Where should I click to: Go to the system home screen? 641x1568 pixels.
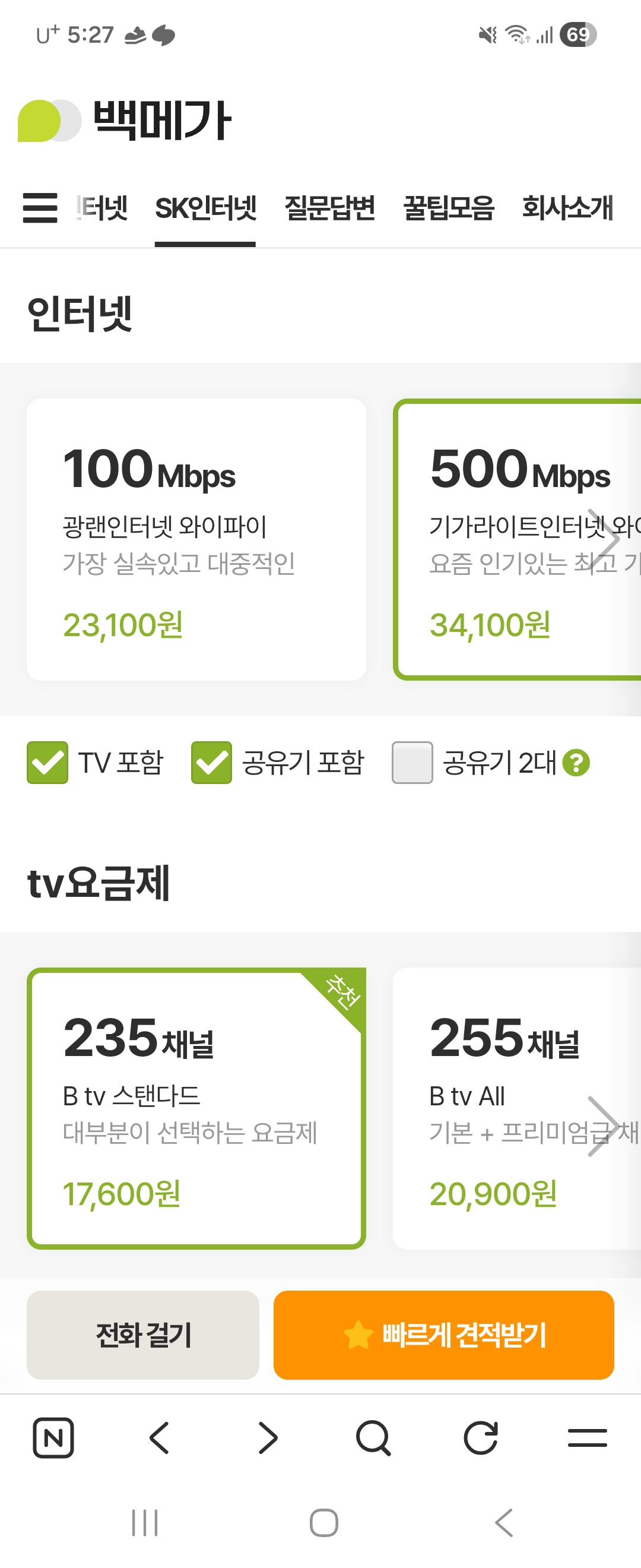pos(323,1523)
